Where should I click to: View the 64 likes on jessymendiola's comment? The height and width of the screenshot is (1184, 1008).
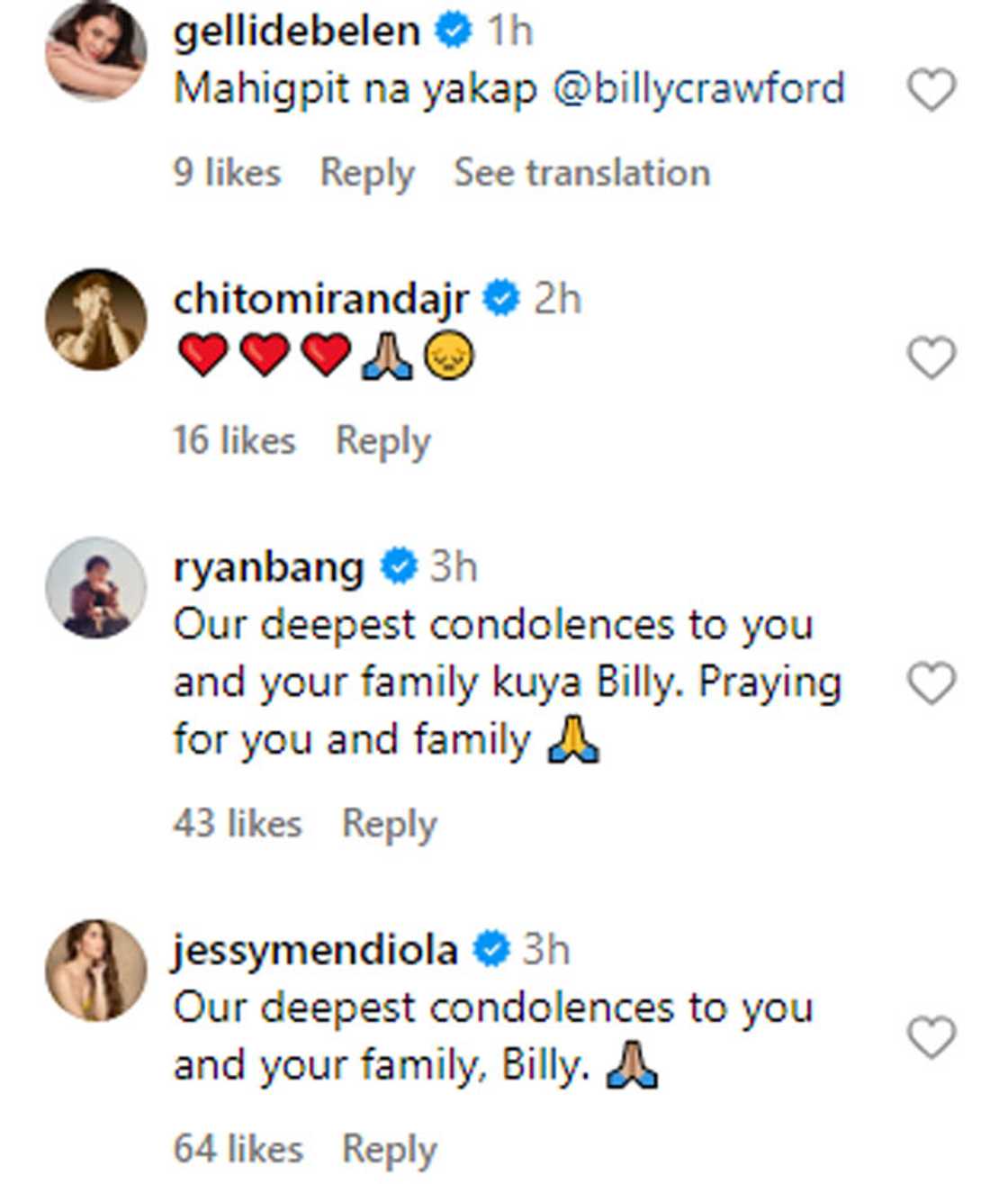tap(238, 1150)
